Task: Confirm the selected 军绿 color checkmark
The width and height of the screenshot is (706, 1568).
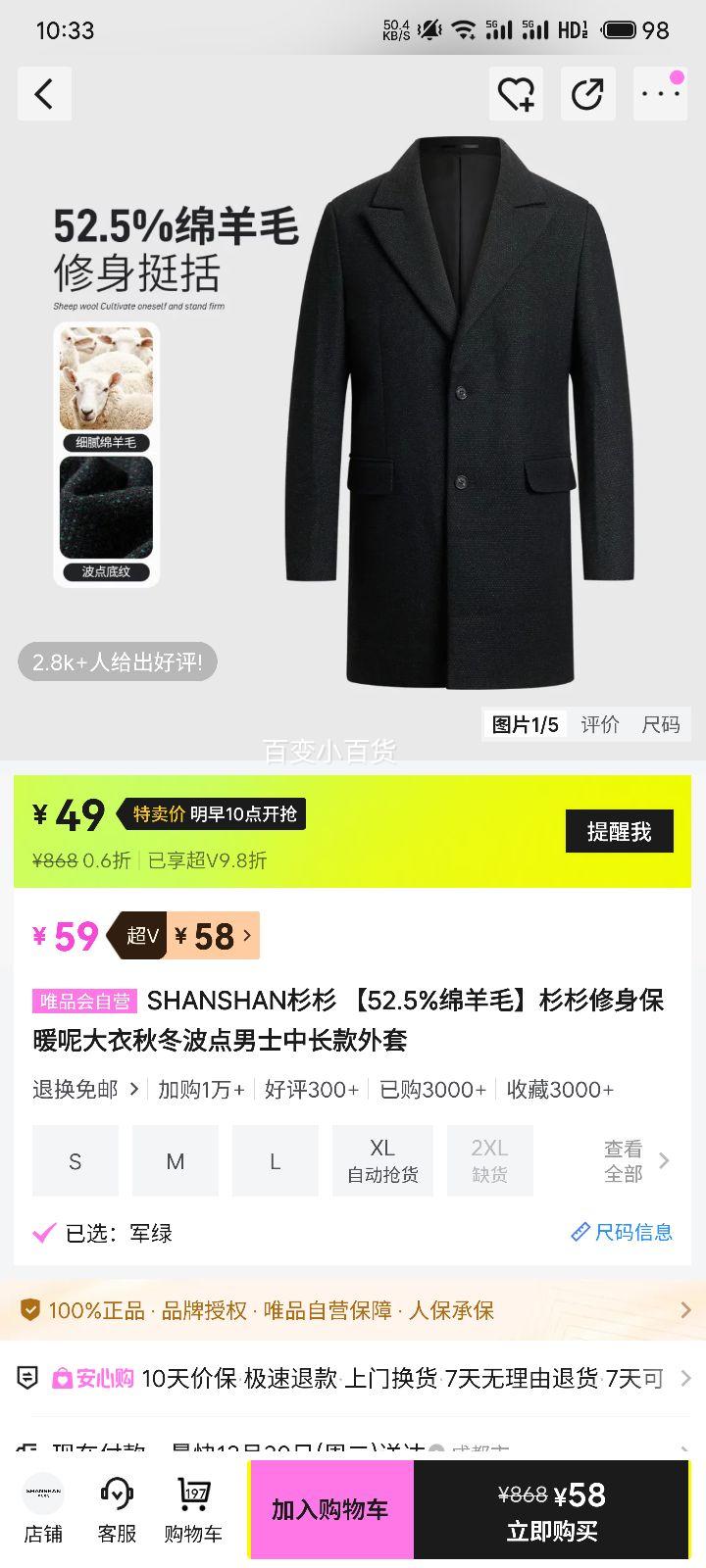Action: pyautogui.click(x=41, y=1232)
